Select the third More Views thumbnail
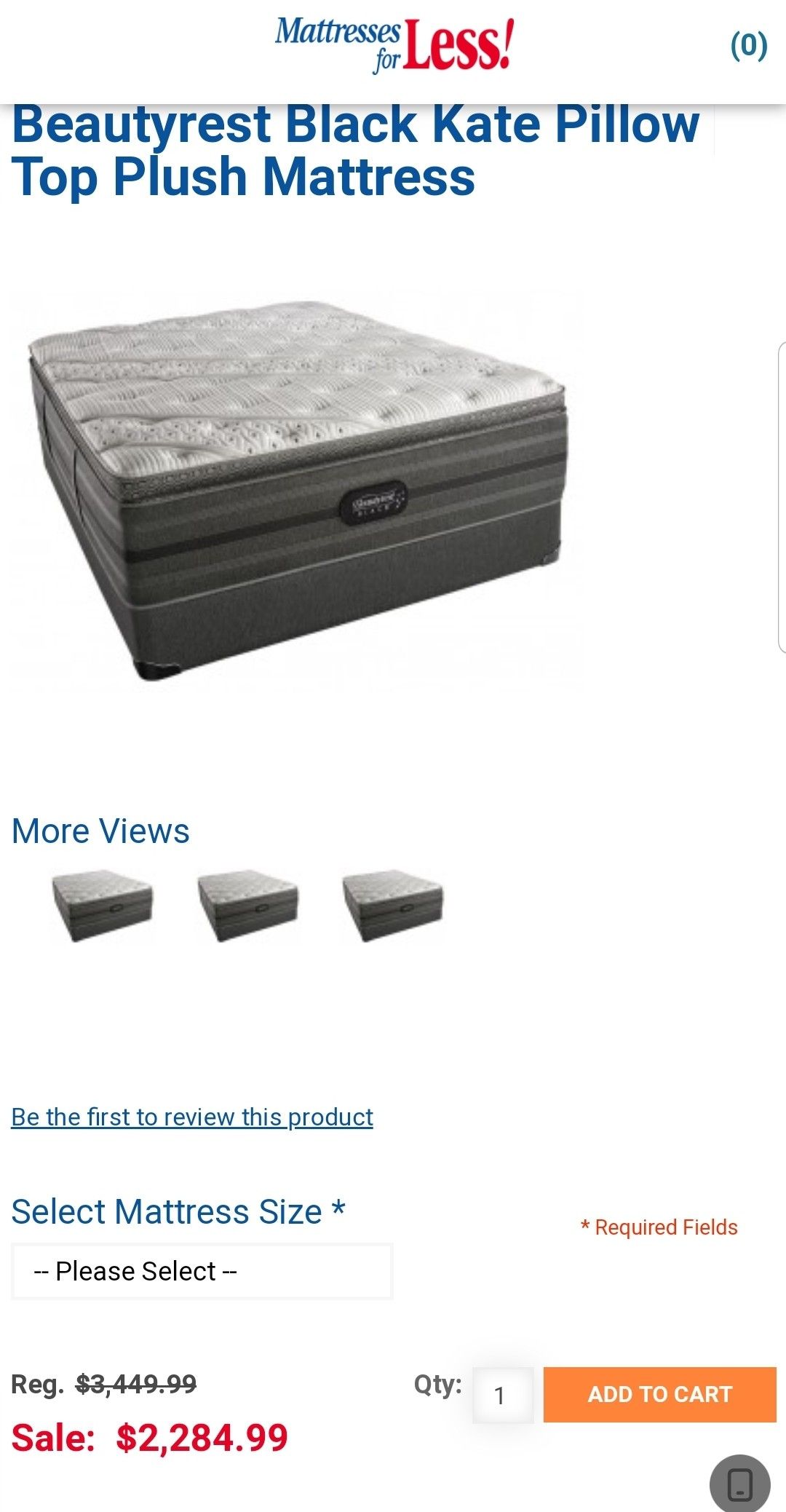This screenshot has height=1512, width=786. pos(393,906)
